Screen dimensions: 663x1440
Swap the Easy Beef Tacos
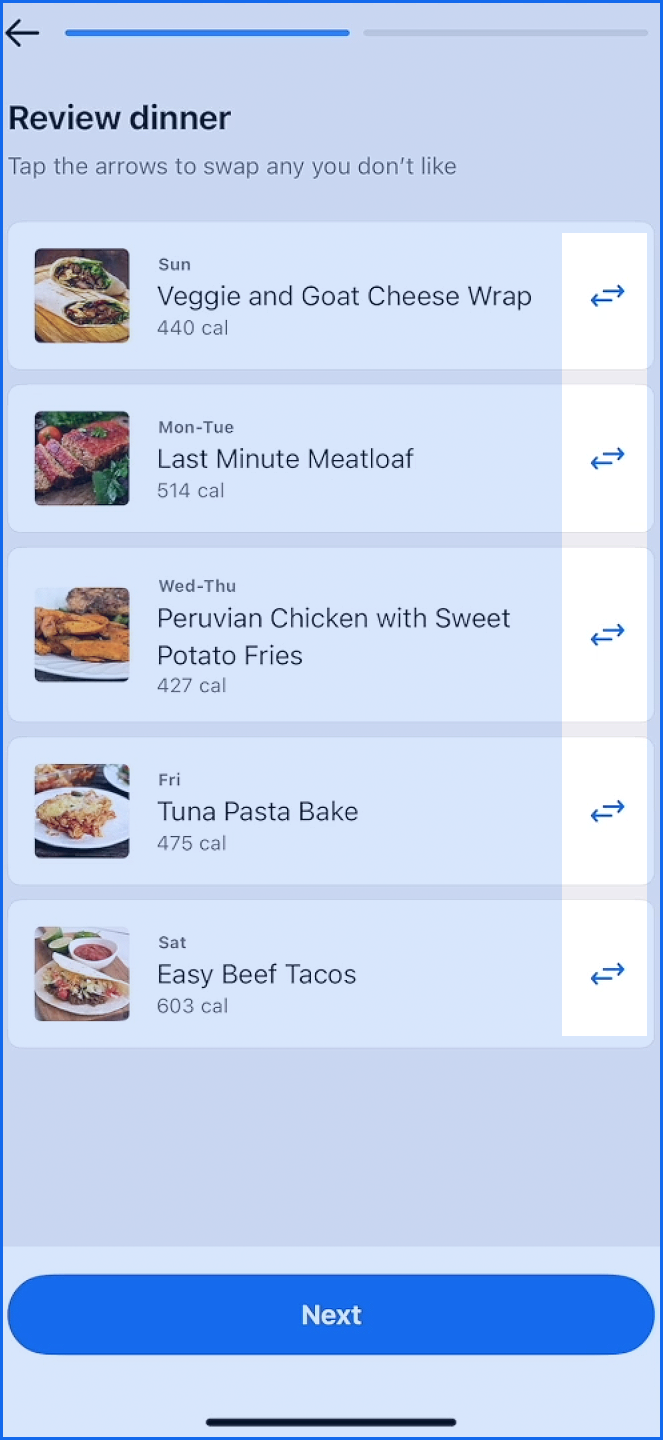coord(607,973)
